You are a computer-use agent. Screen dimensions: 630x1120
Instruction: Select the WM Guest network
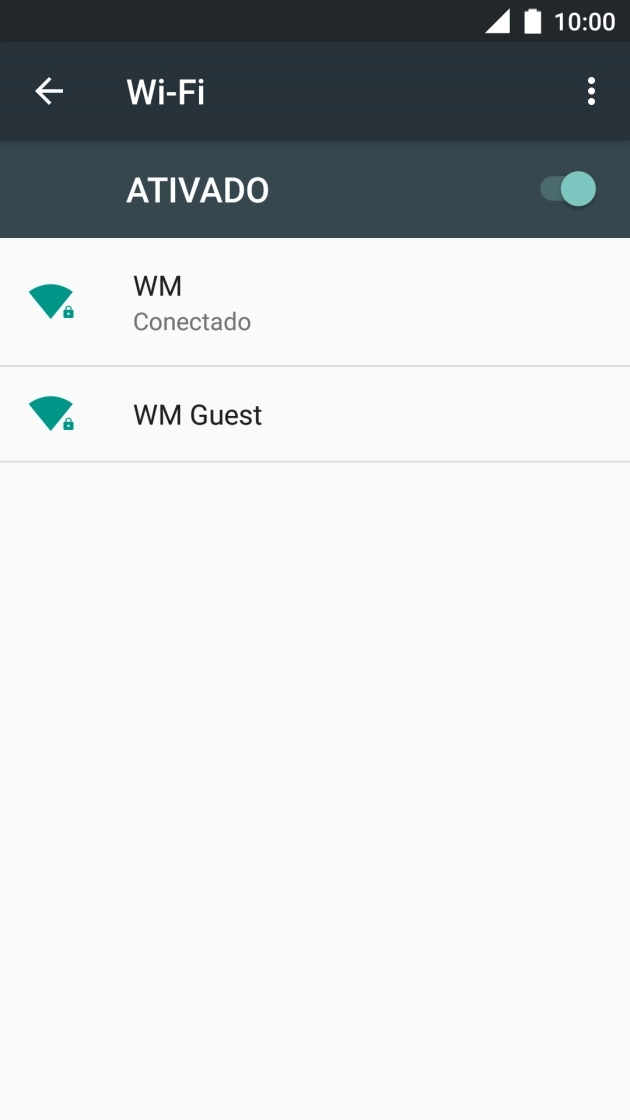coord(315,414)
